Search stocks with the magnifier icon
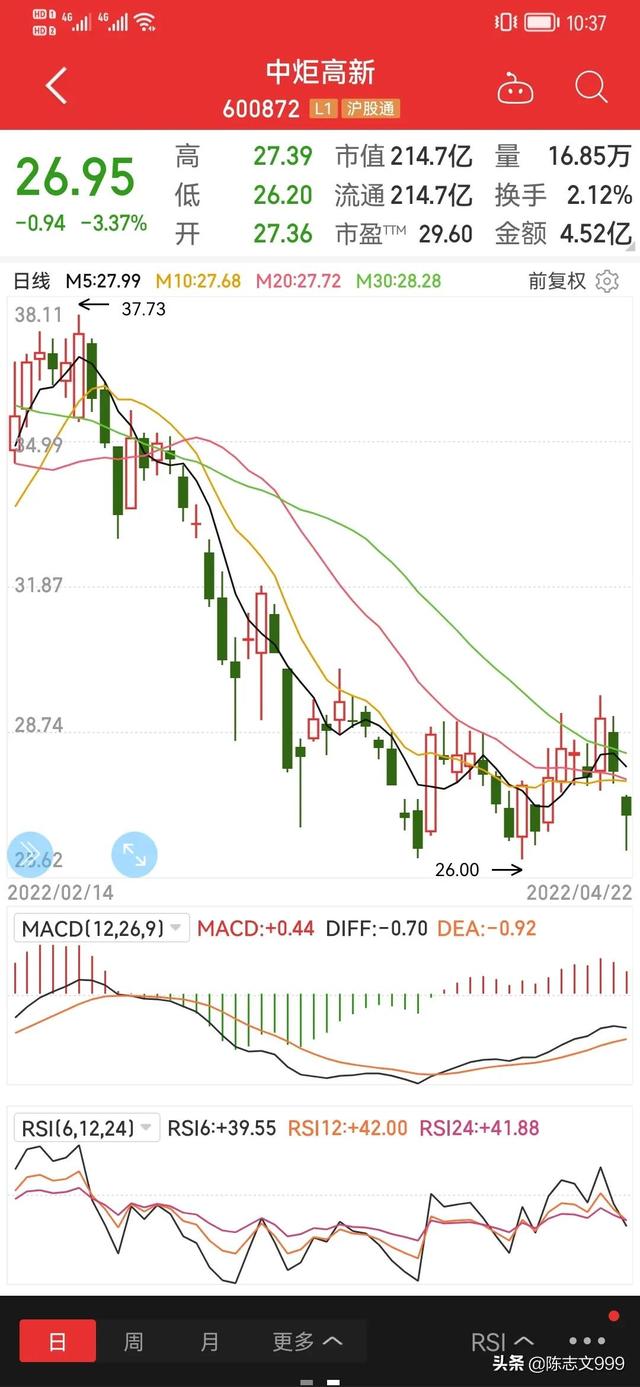Viewport: 640px width, 1387px height. [591, 88]
